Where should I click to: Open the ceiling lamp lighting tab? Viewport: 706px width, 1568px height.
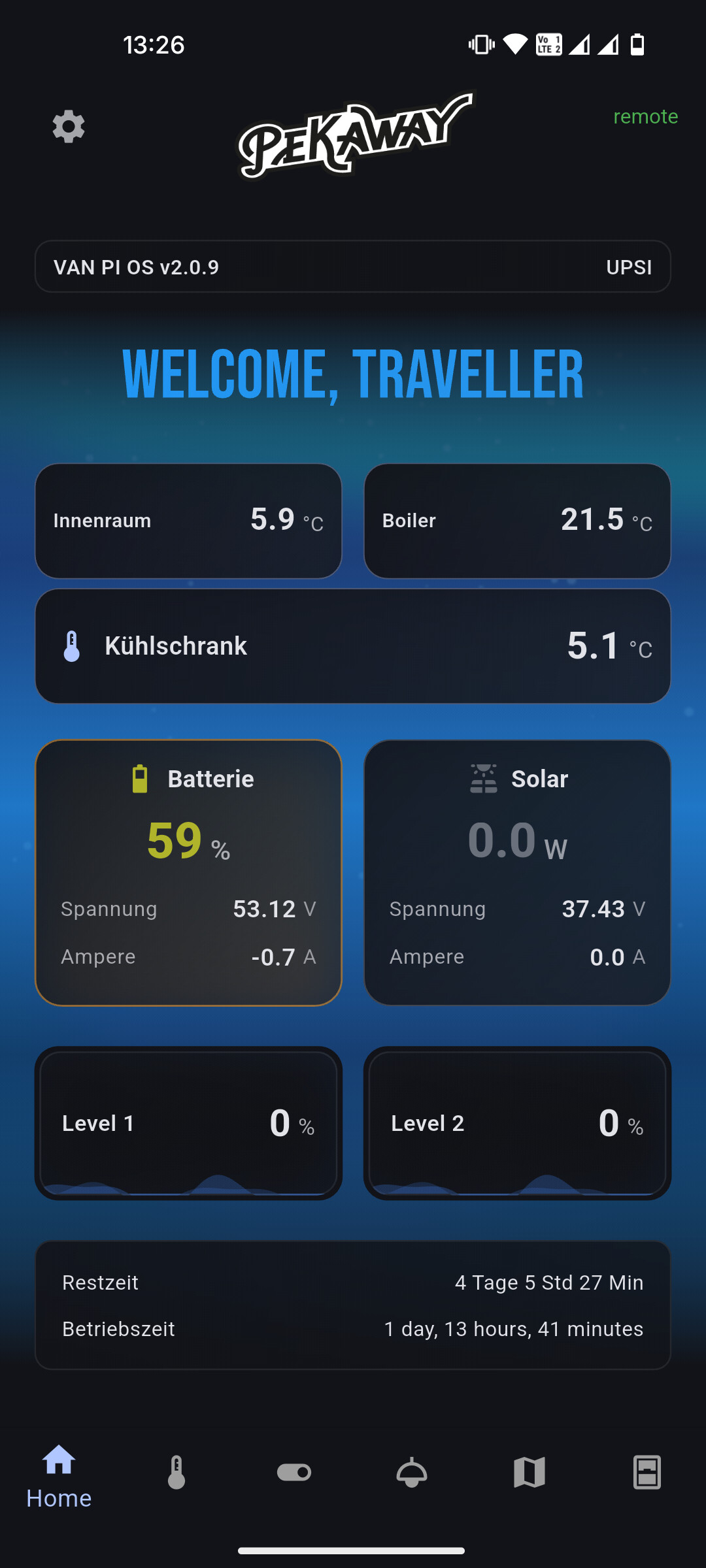click(412, 1473)
